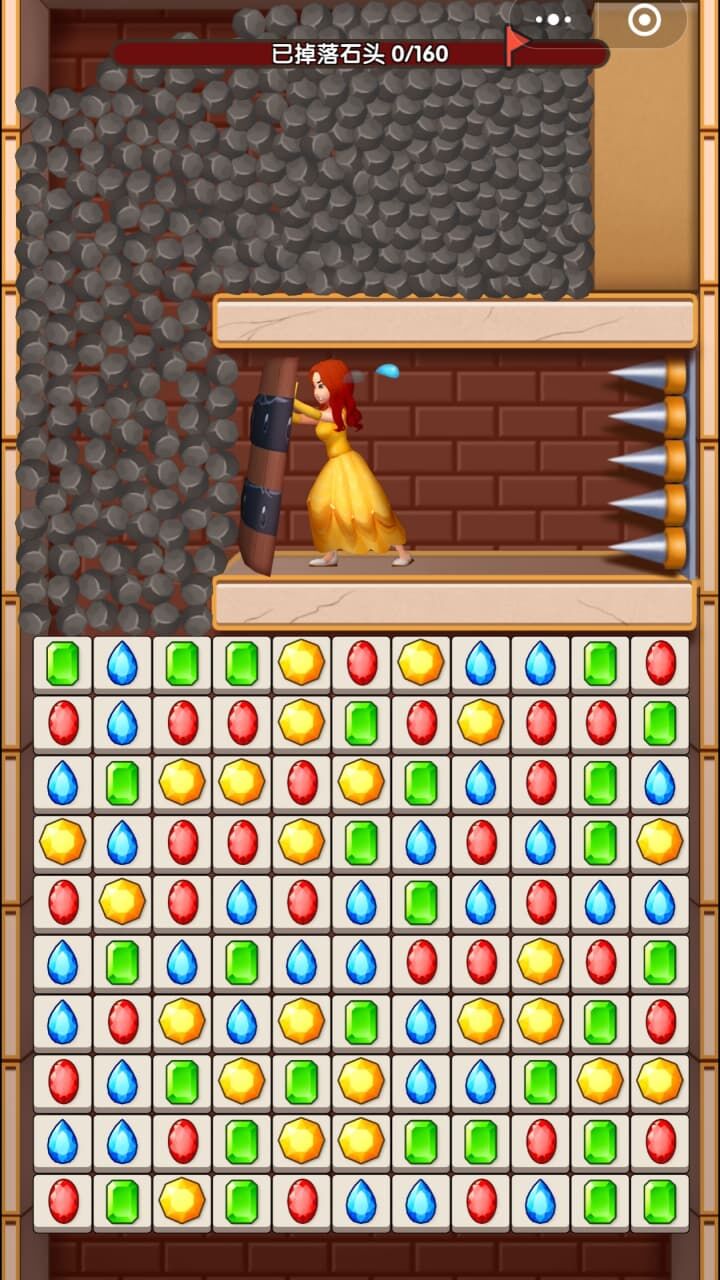Select green gem in grid's bottom-right corner

pyautogui.click(x=660, y=1201)
